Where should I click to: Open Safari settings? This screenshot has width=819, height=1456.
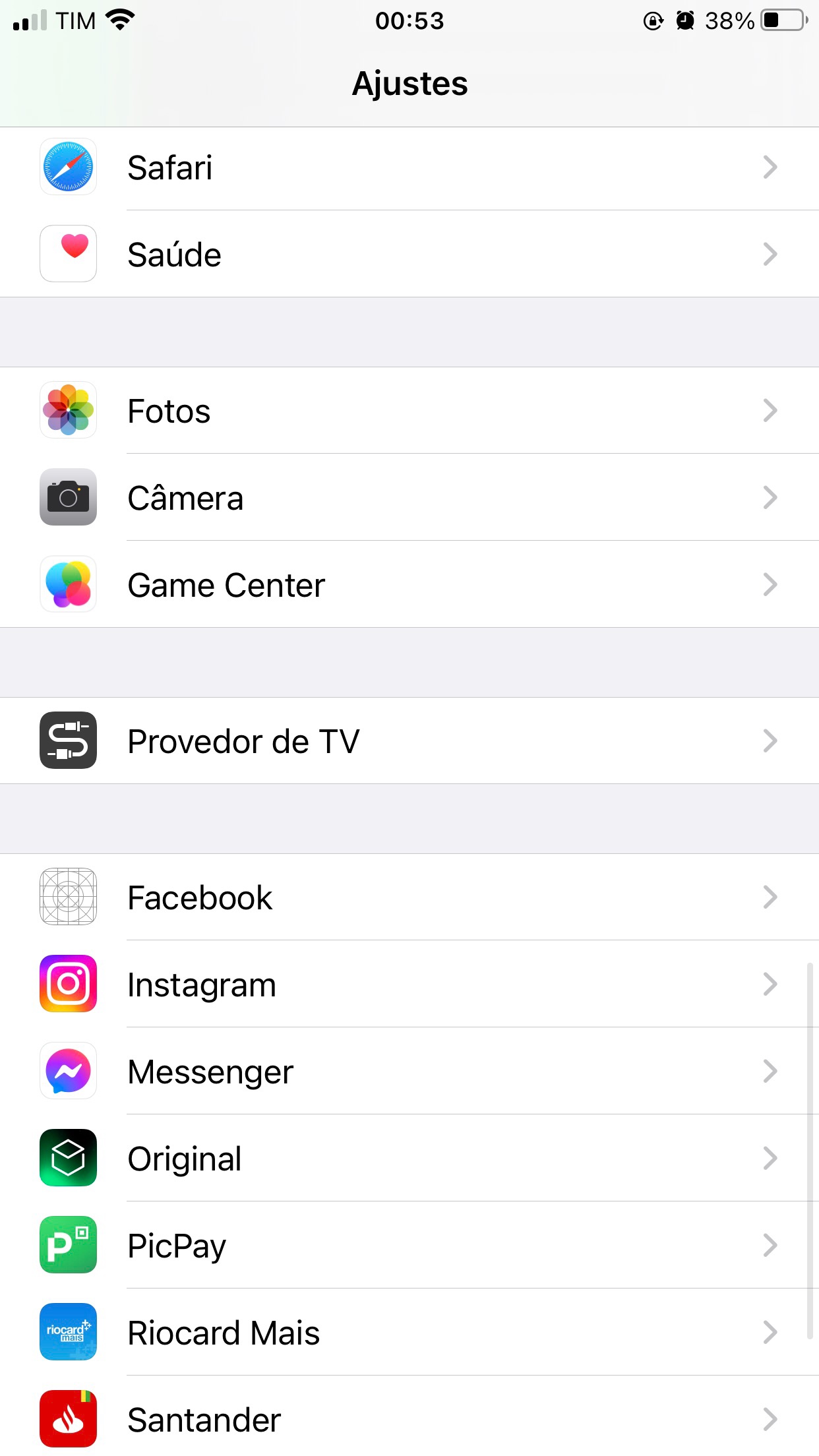coord(409,167)
